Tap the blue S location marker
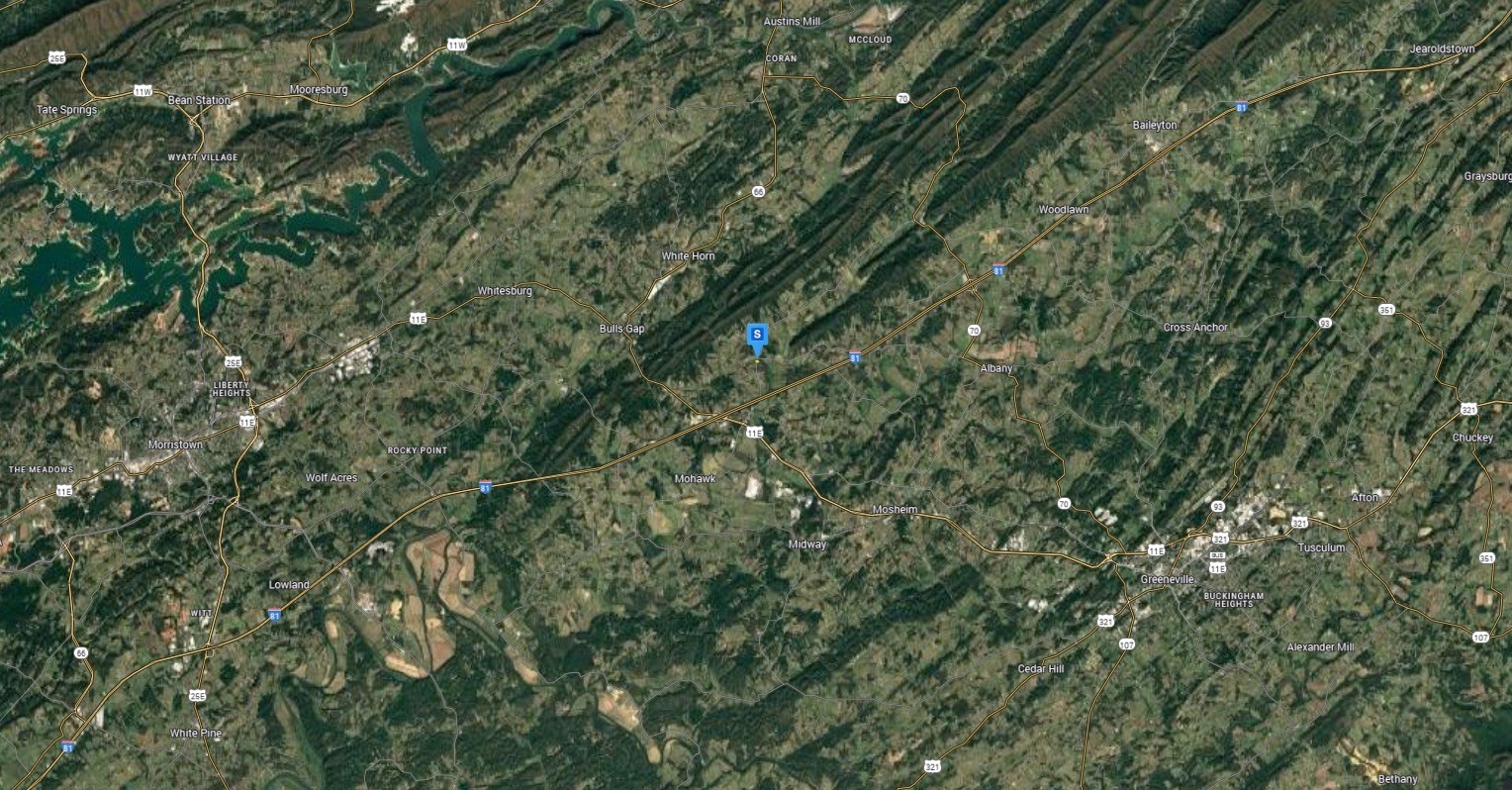This screenshot has height=790, width=1512. [x=757, y=336]
